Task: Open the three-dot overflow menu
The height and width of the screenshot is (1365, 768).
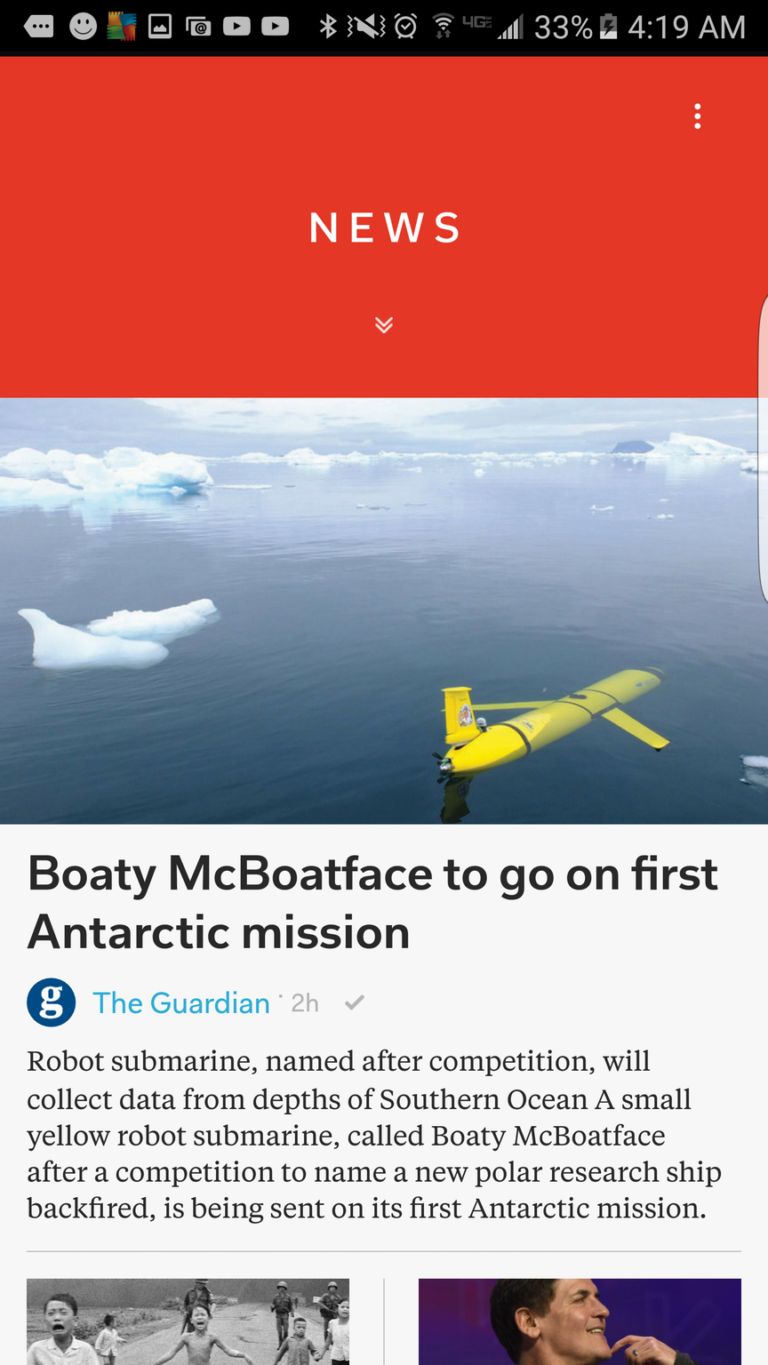Action: coord(697,117)
